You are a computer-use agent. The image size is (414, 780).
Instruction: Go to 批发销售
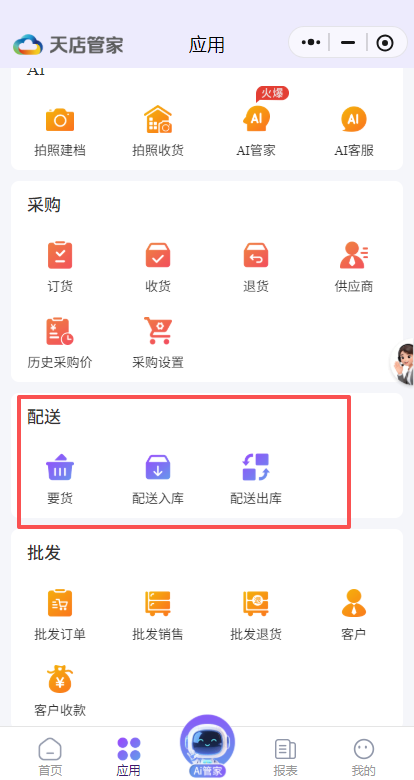[158, 615]
